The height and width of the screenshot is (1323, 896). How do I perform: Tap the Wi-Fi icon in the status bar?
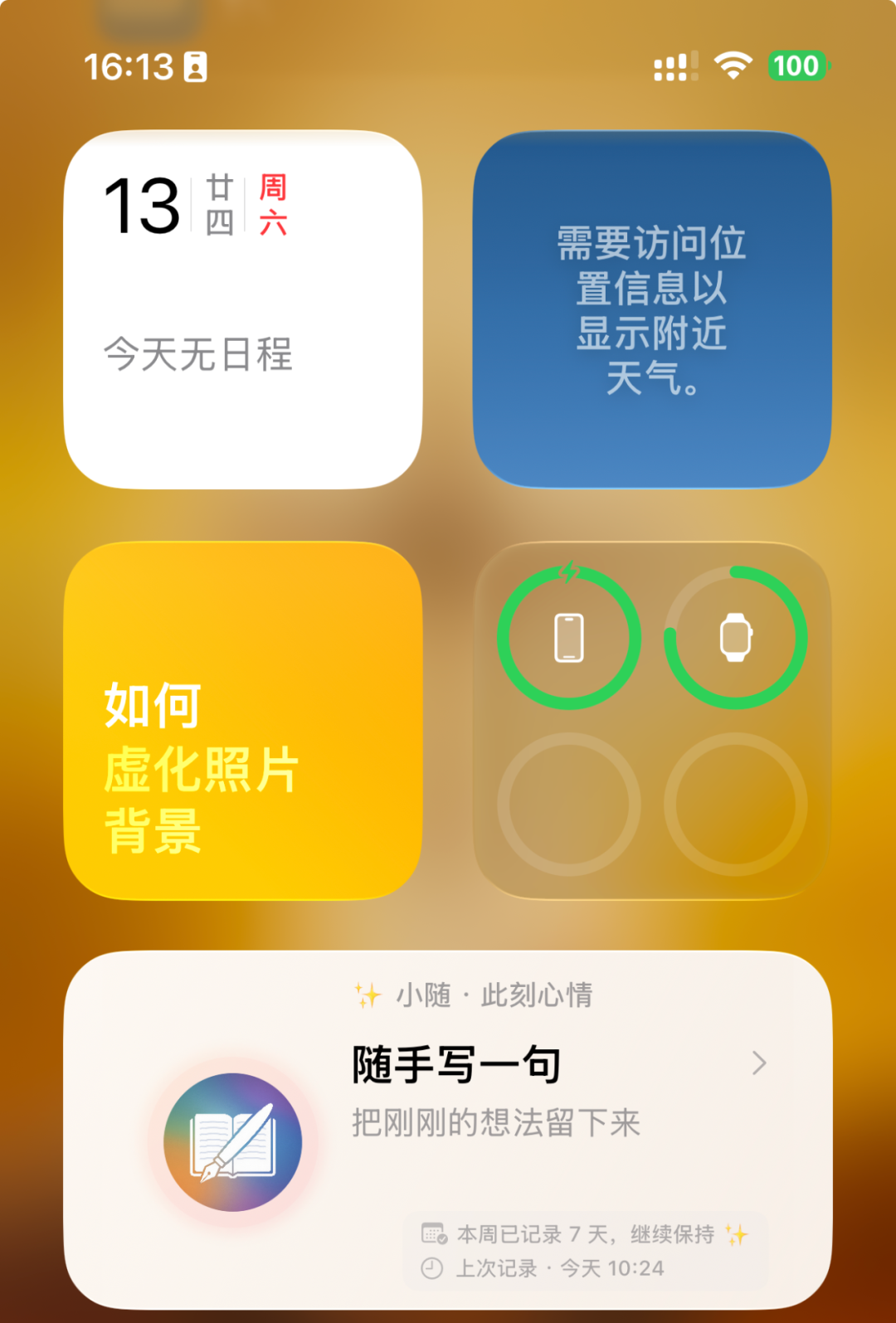coord(733,65)
